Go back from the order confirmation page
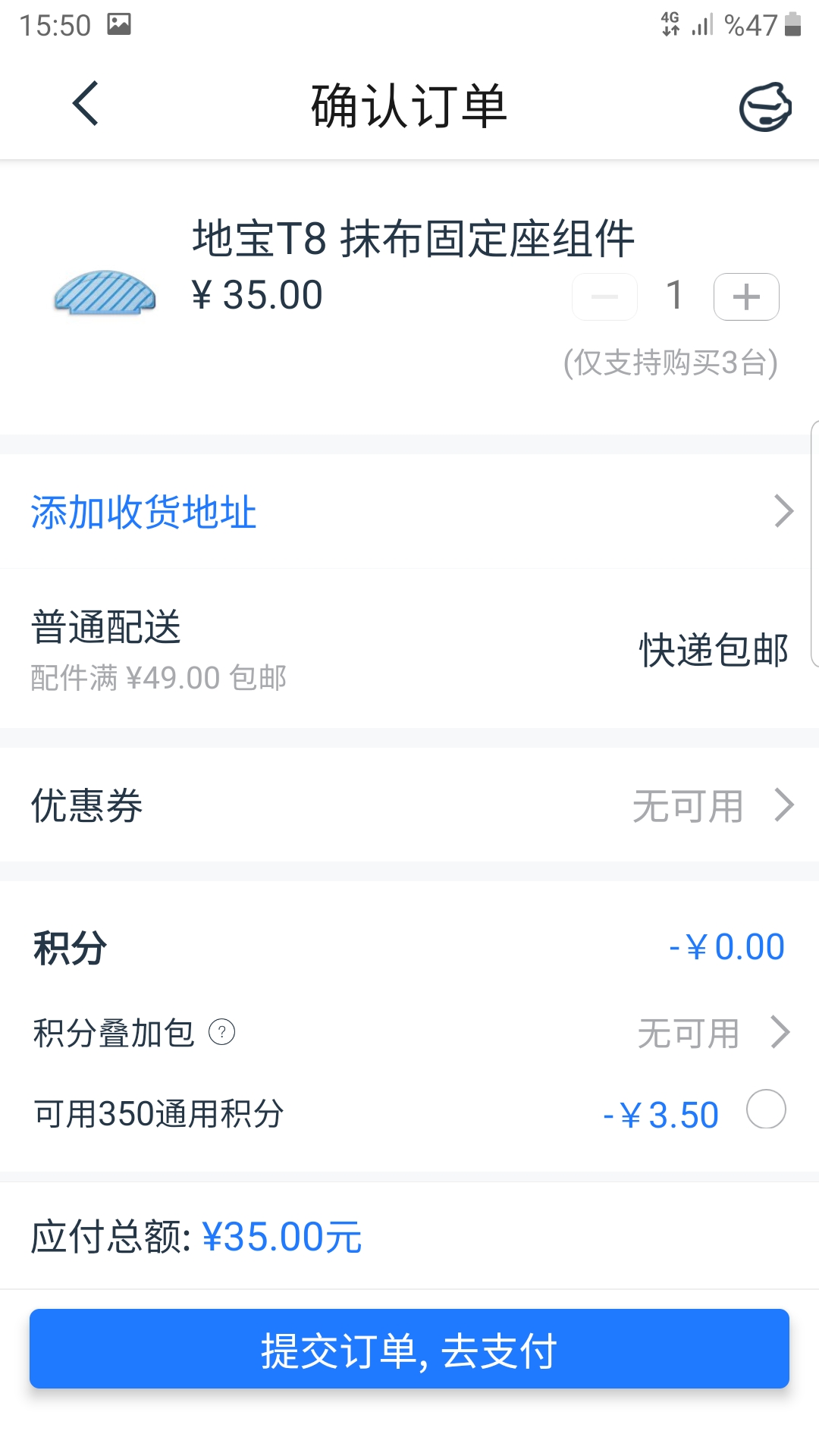The image size is (819, 1456). (86, 104)
